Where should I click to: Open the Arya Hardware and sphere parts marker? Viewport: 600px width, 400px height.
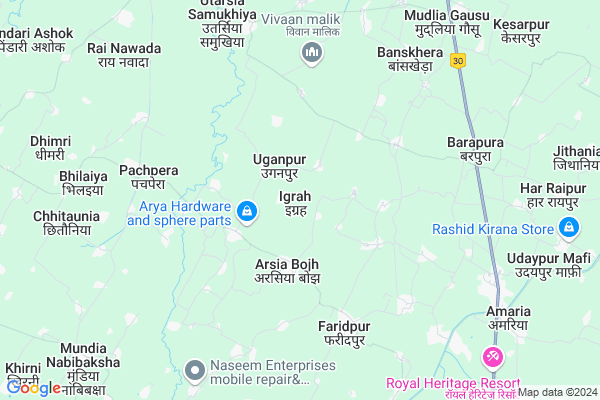coord(247,212)
